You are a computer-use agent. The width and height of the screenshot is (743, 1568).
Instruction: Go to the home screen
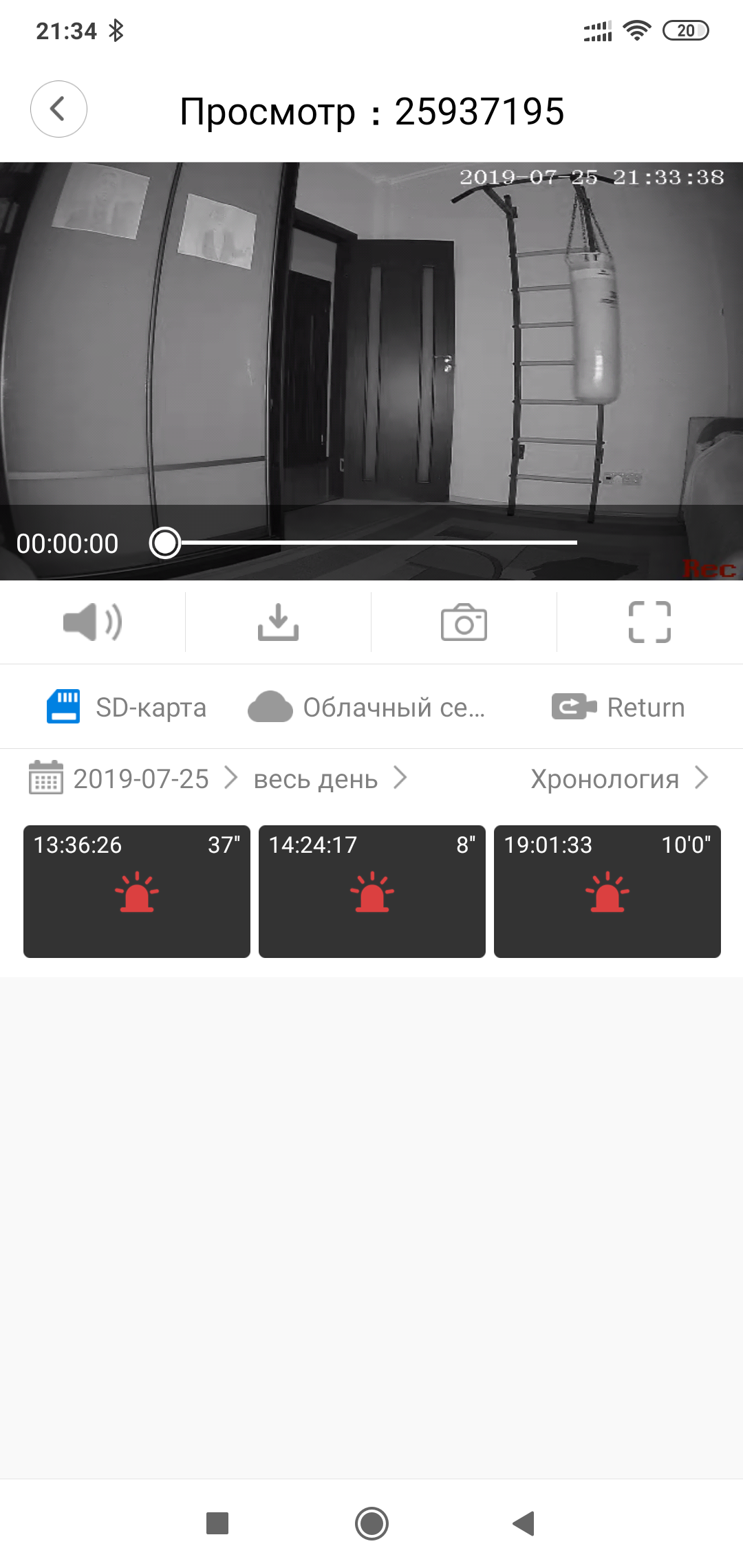point(371,1523)
